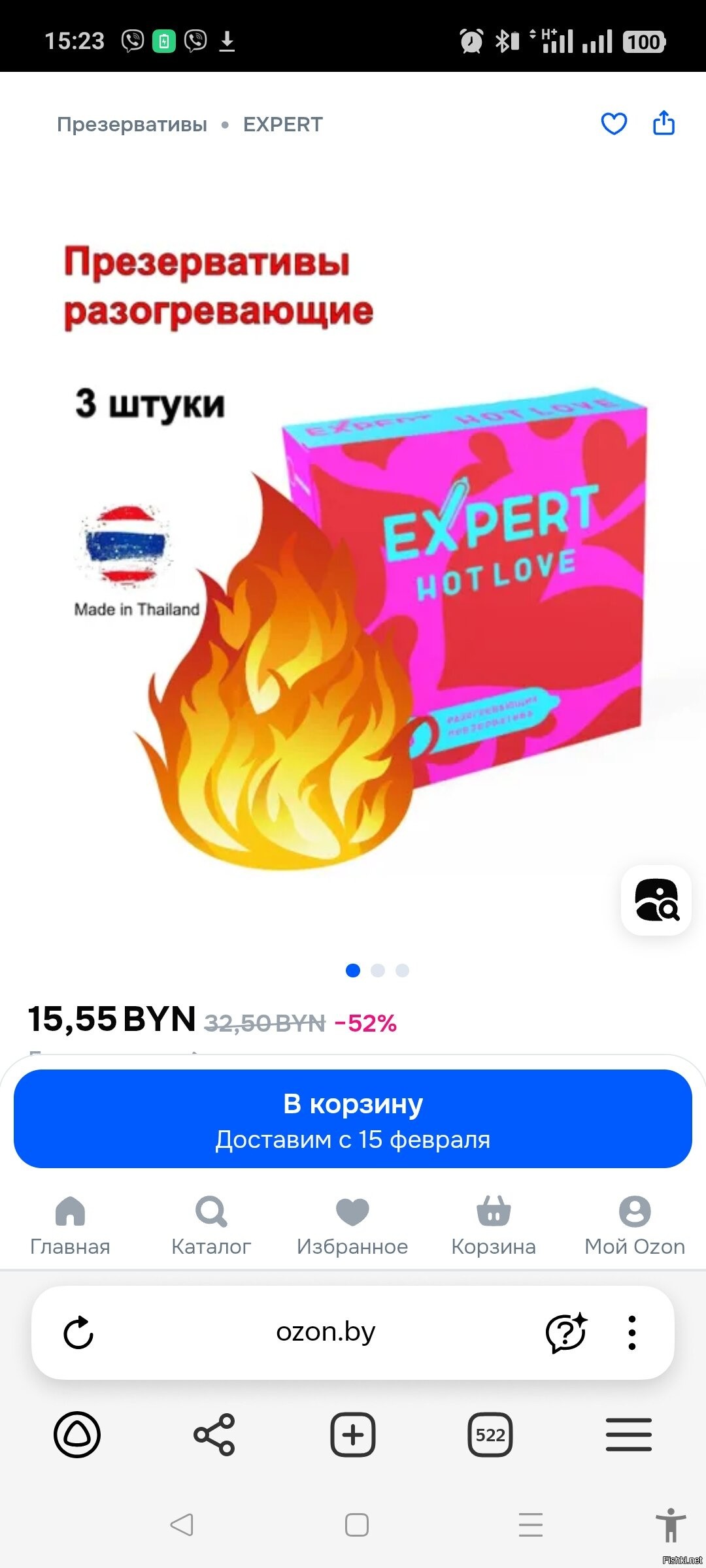
Task: Share this product via the share icon
Action: (664, 123)
